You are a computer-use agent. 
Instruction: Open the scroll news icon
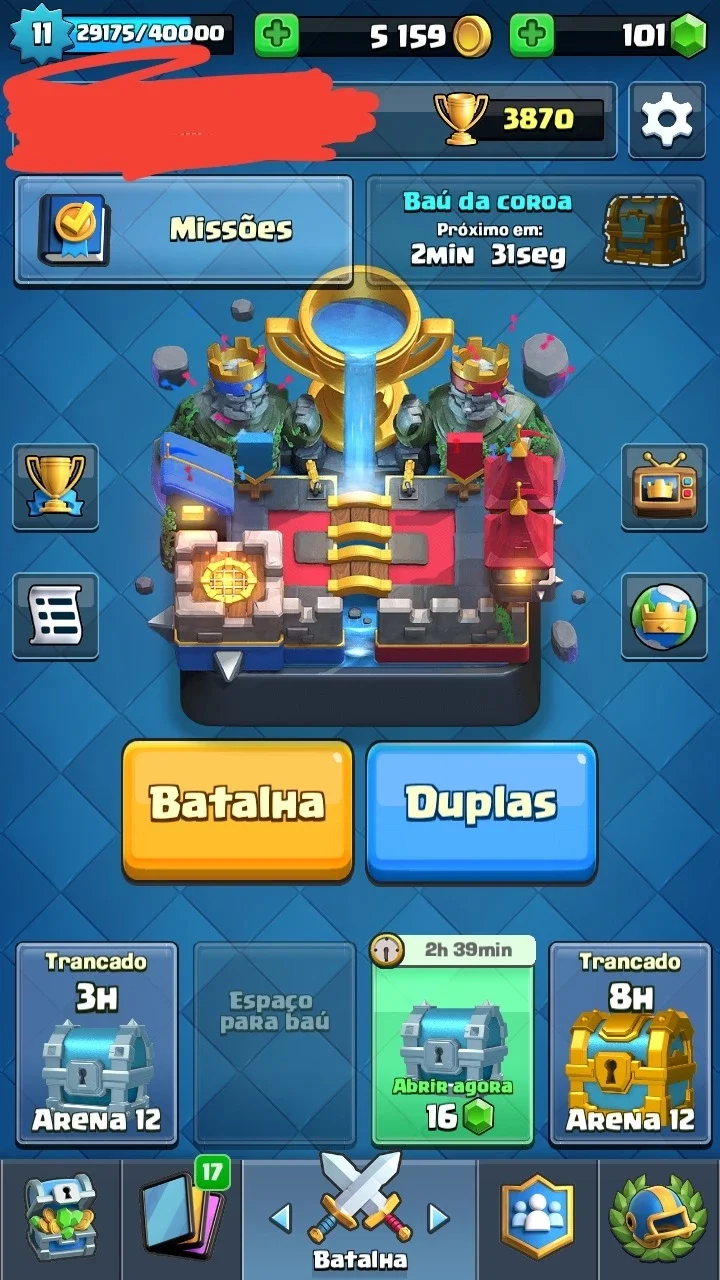point(55,616)
